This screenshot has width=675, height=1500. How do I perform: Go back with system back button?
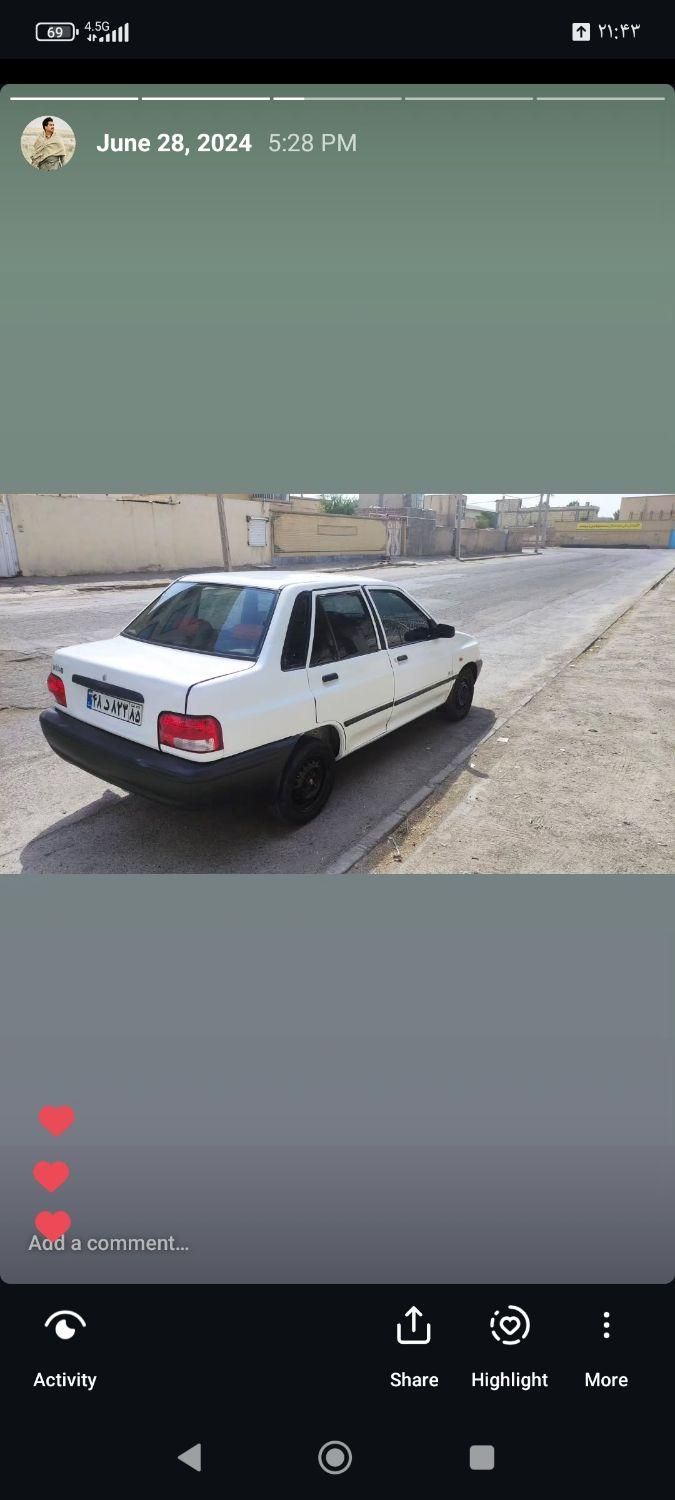click(189, 1457)
